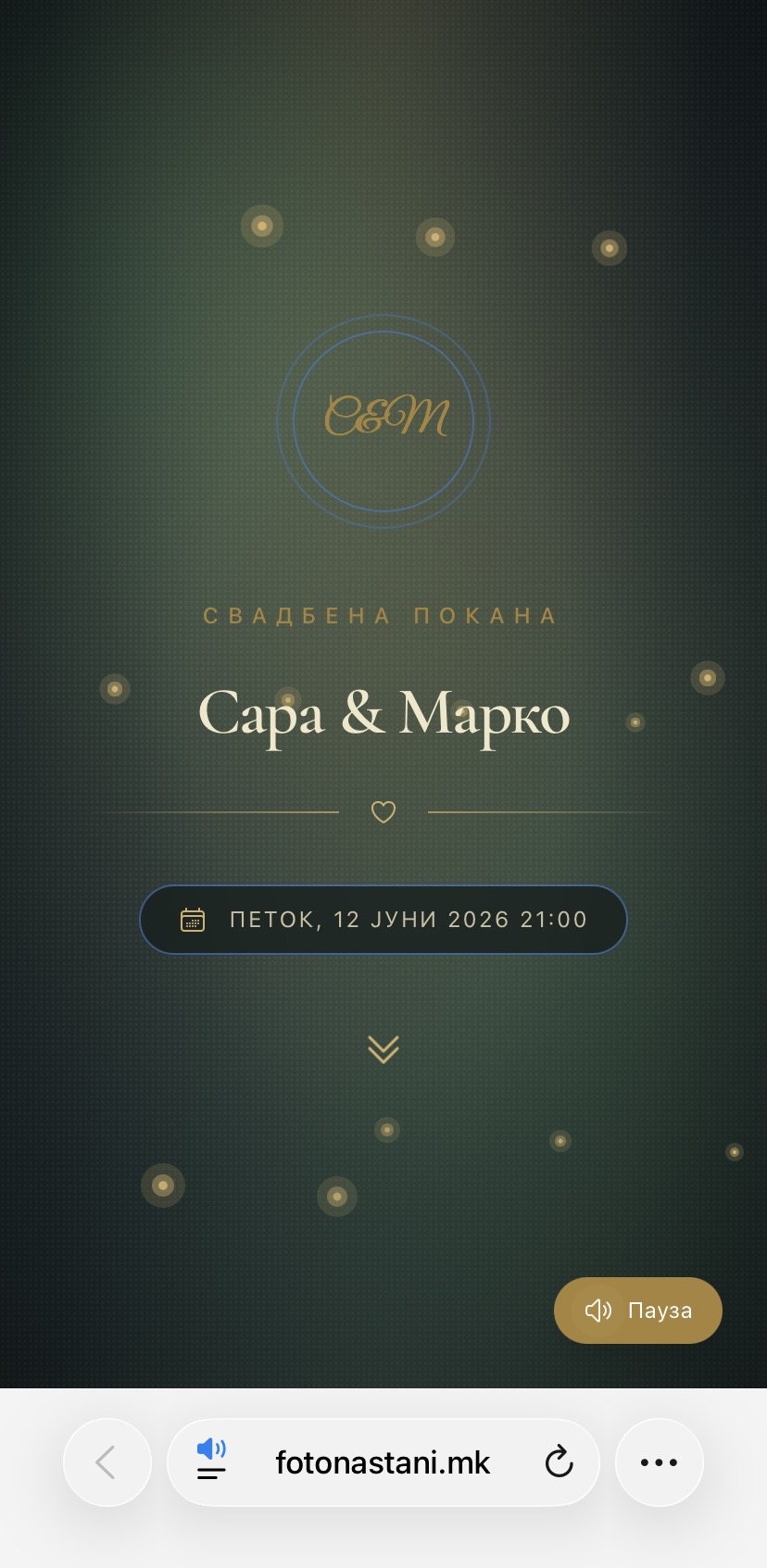Go back in the browser
The image size is (767, 1568).
click(107, 1462)
